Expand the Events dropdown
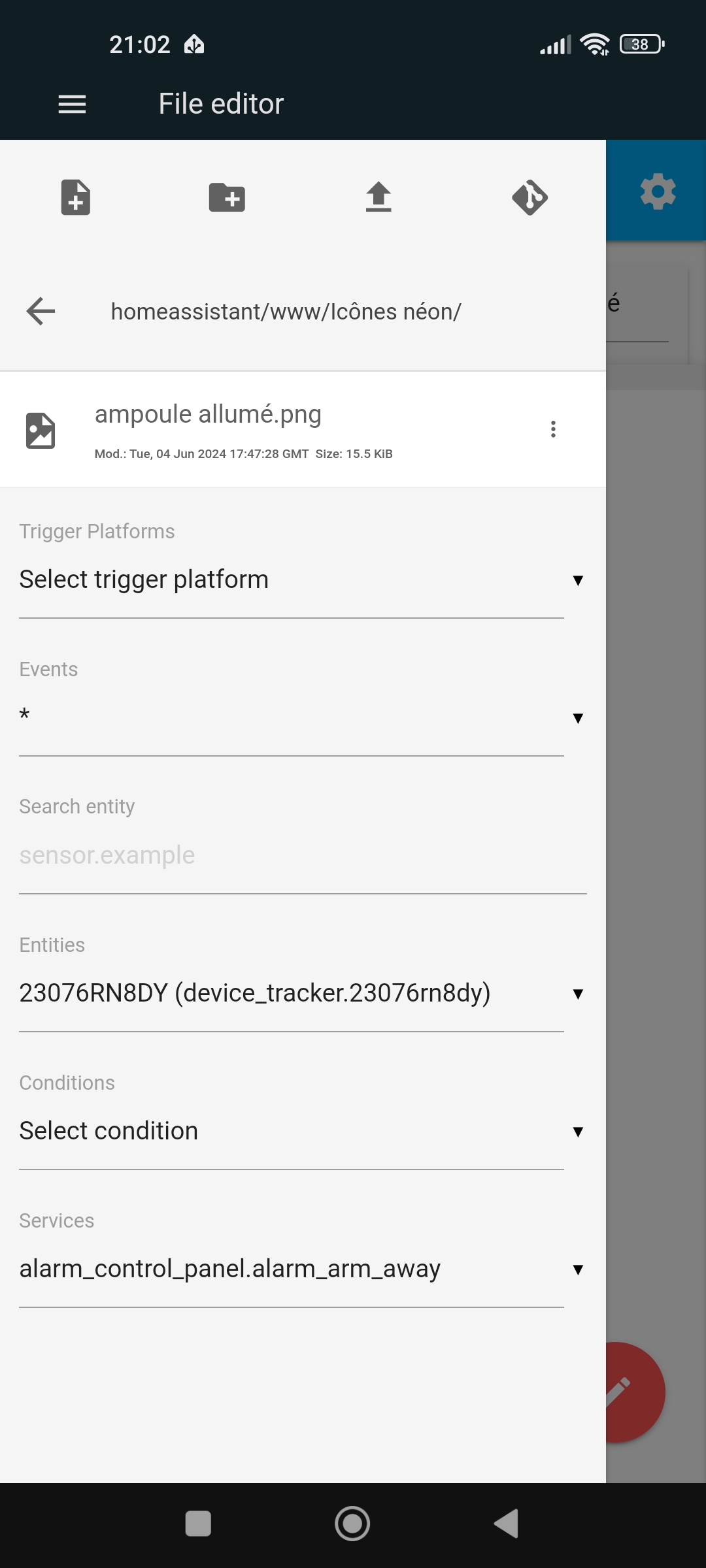The height and width of the screenshot is (1568, 706). point(301,717)
